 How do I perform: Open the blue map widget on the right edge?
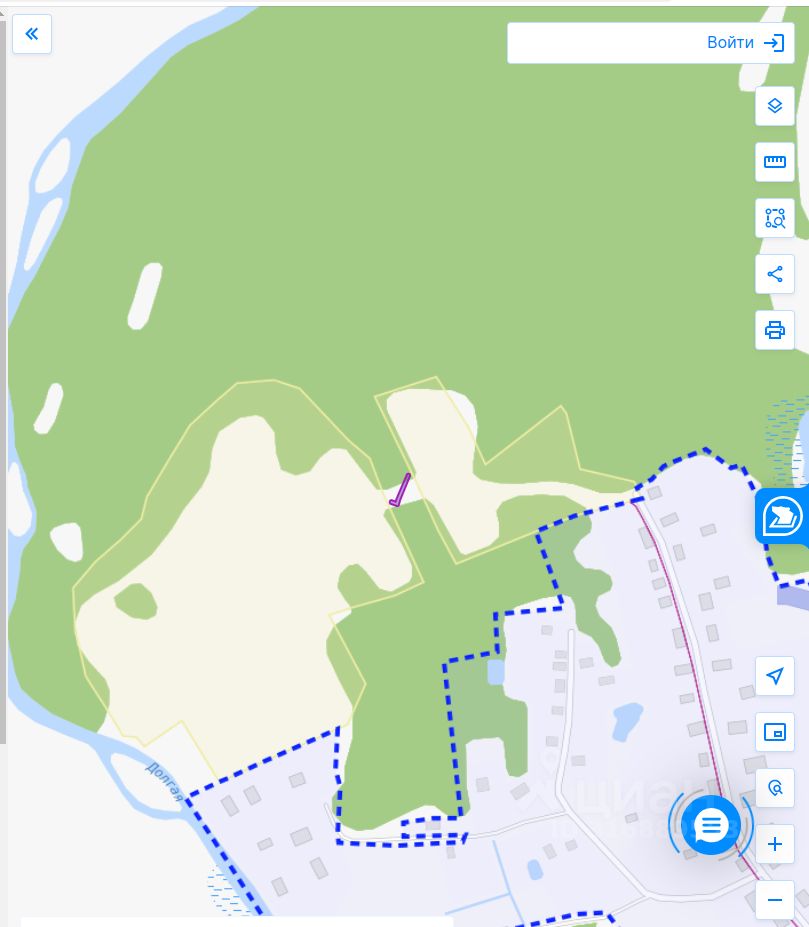[x=783, y=516]
